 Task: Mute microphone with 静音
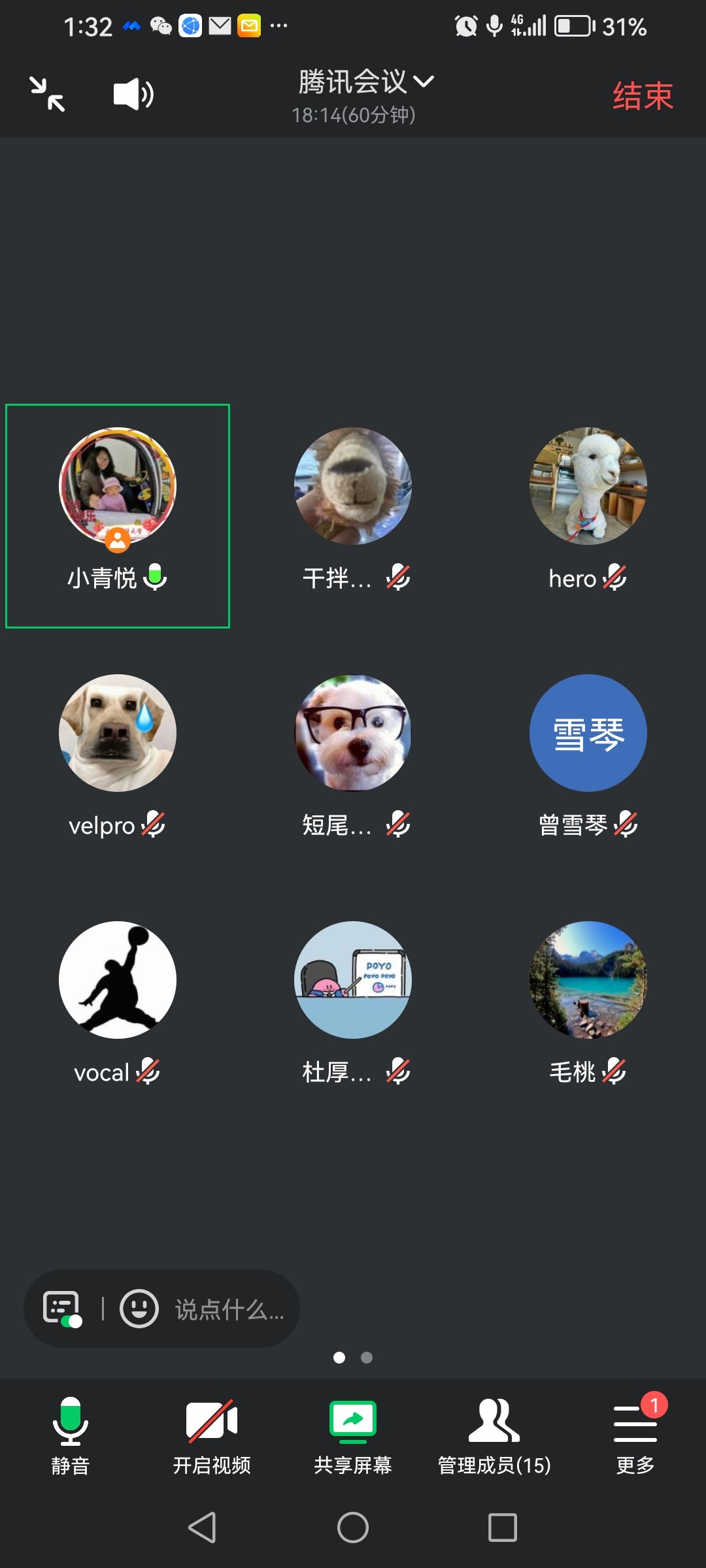70,1435
